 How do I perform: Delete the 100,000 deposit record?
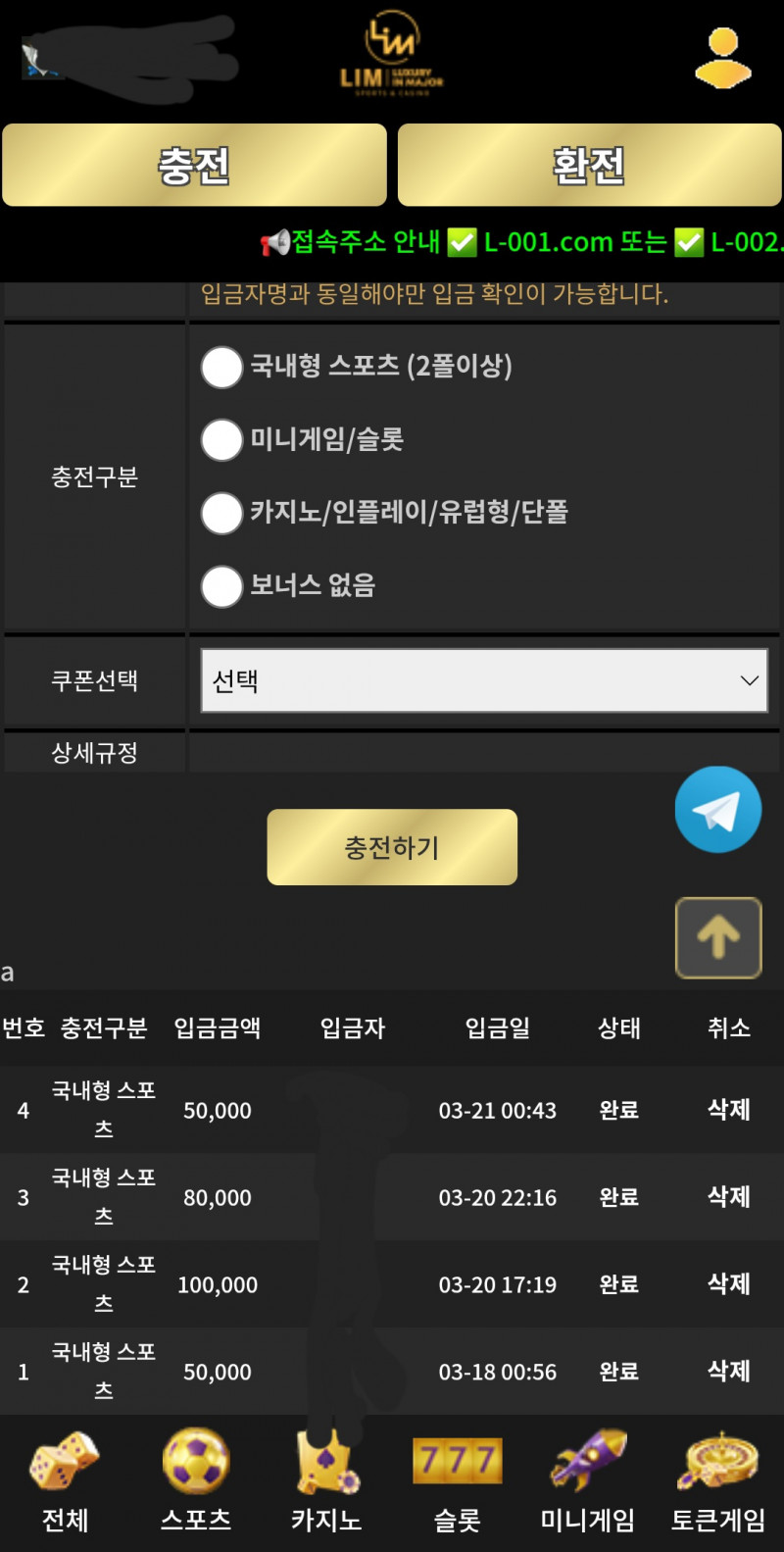click(728, 1284)
